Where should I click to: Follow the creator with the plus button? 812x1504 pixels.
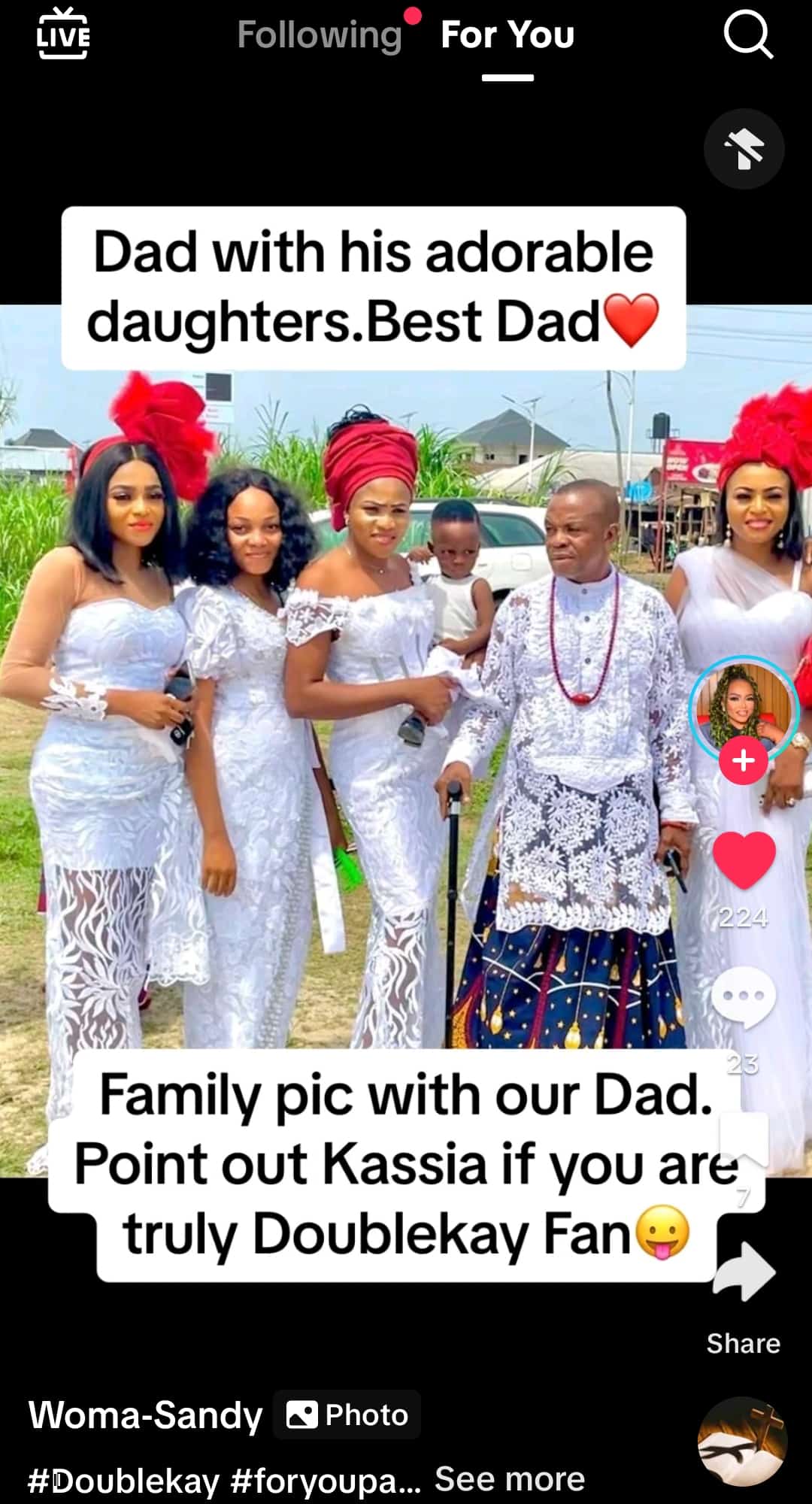click(x=744, y=760)
